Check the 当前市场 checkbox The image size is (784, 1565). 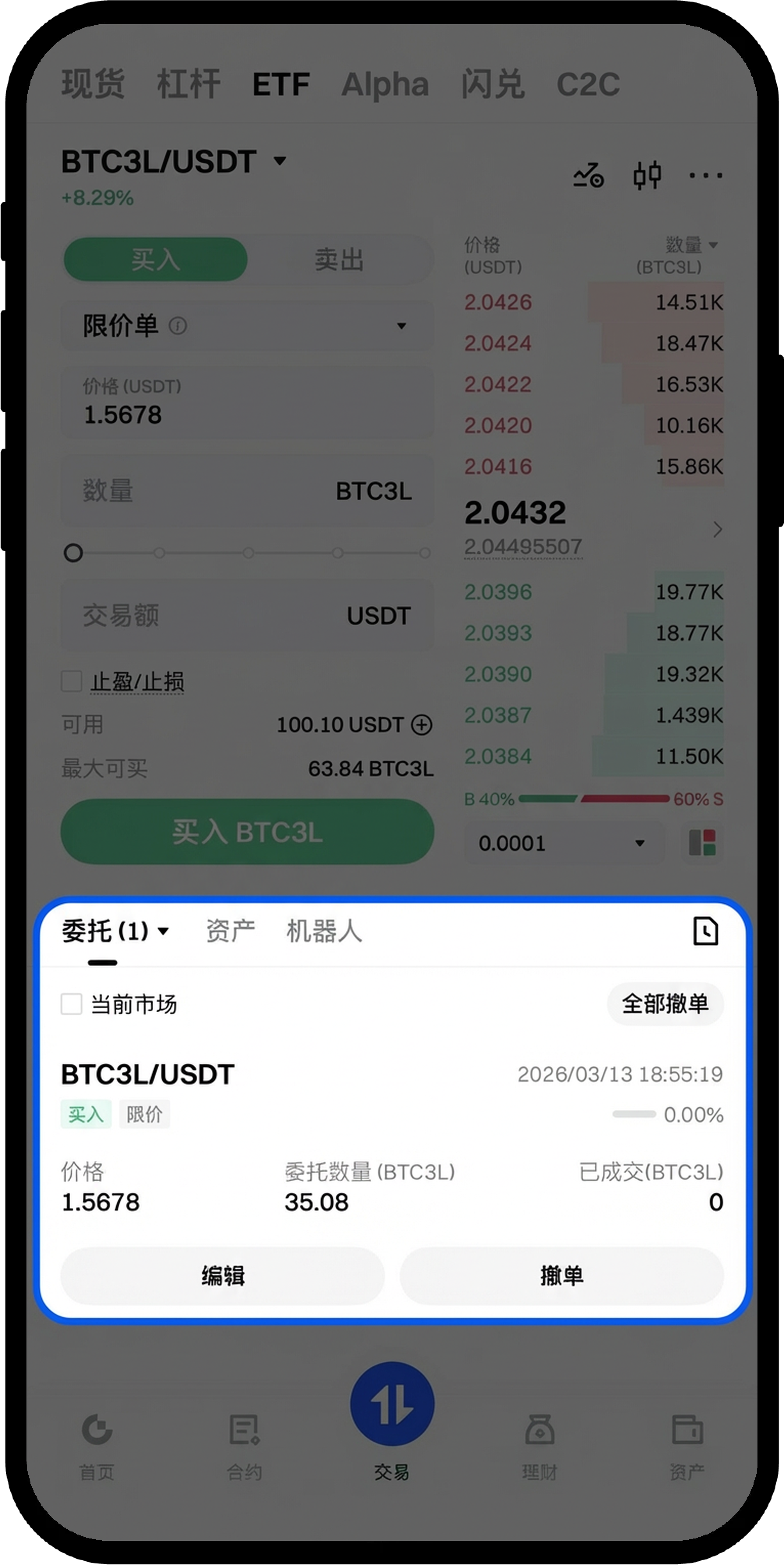pos(72,1004)
